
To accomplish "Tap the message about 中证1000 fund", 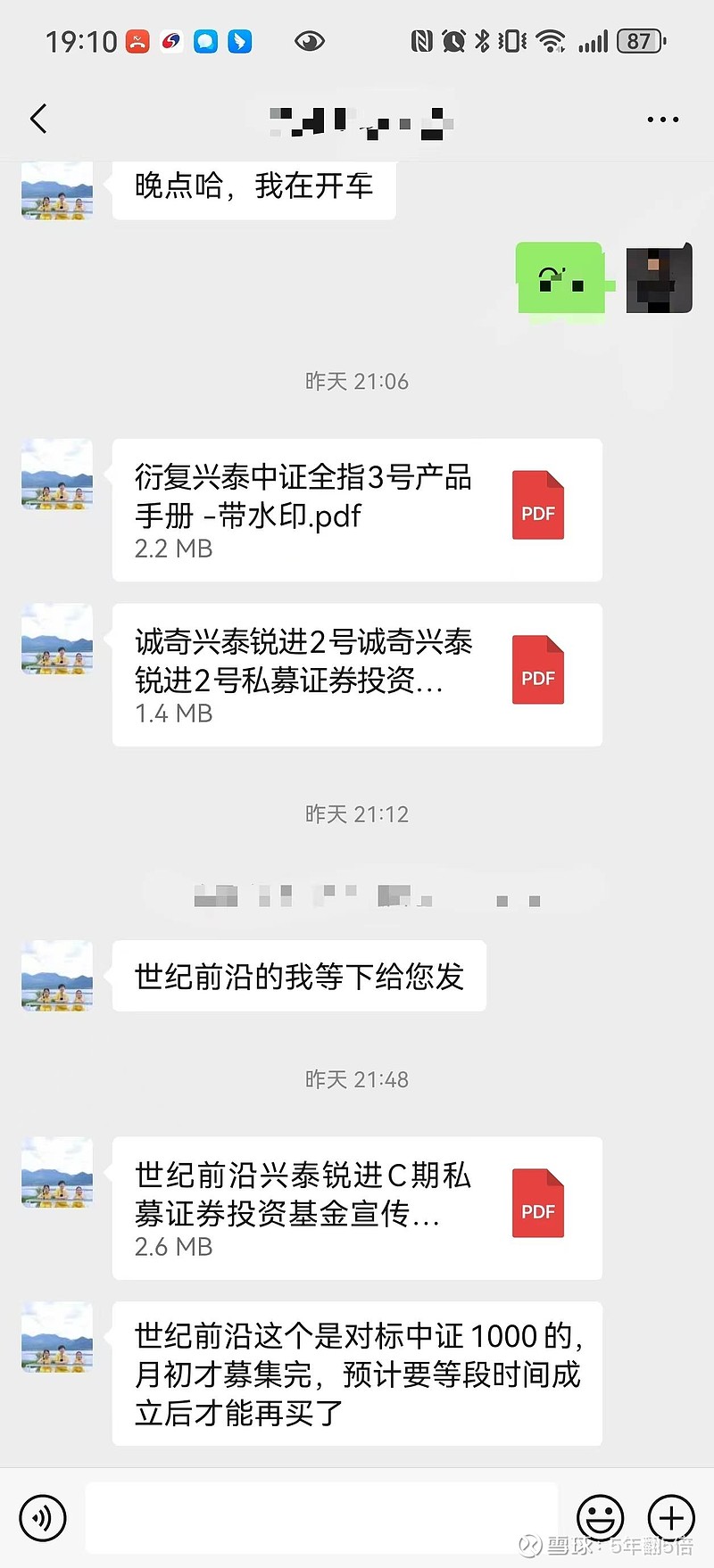I will pos(357,1374).
